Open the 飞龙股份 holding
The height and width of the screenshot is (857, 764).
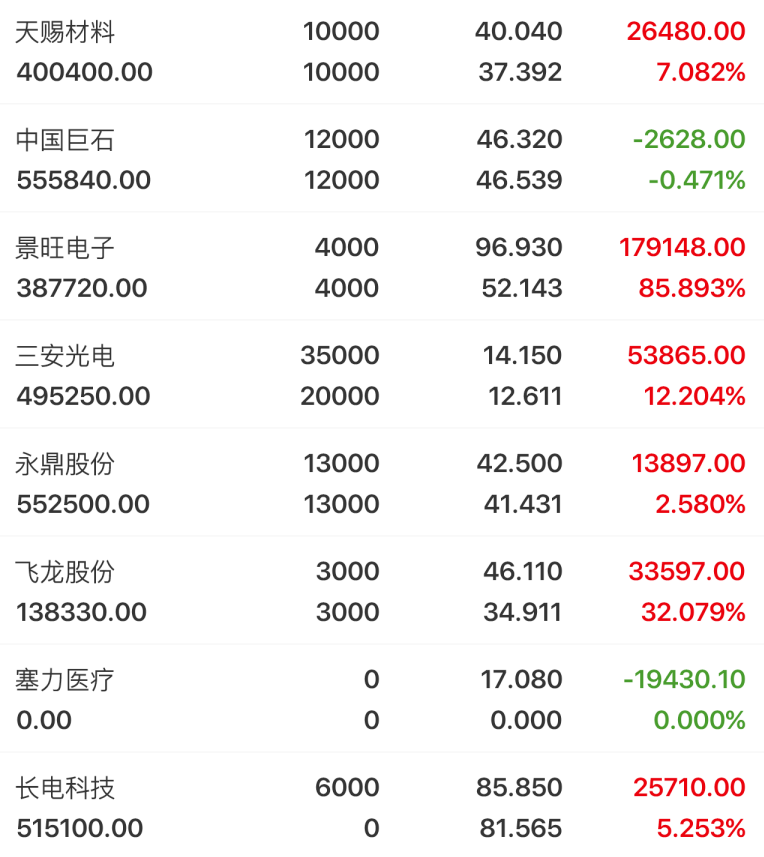(382, 591)
